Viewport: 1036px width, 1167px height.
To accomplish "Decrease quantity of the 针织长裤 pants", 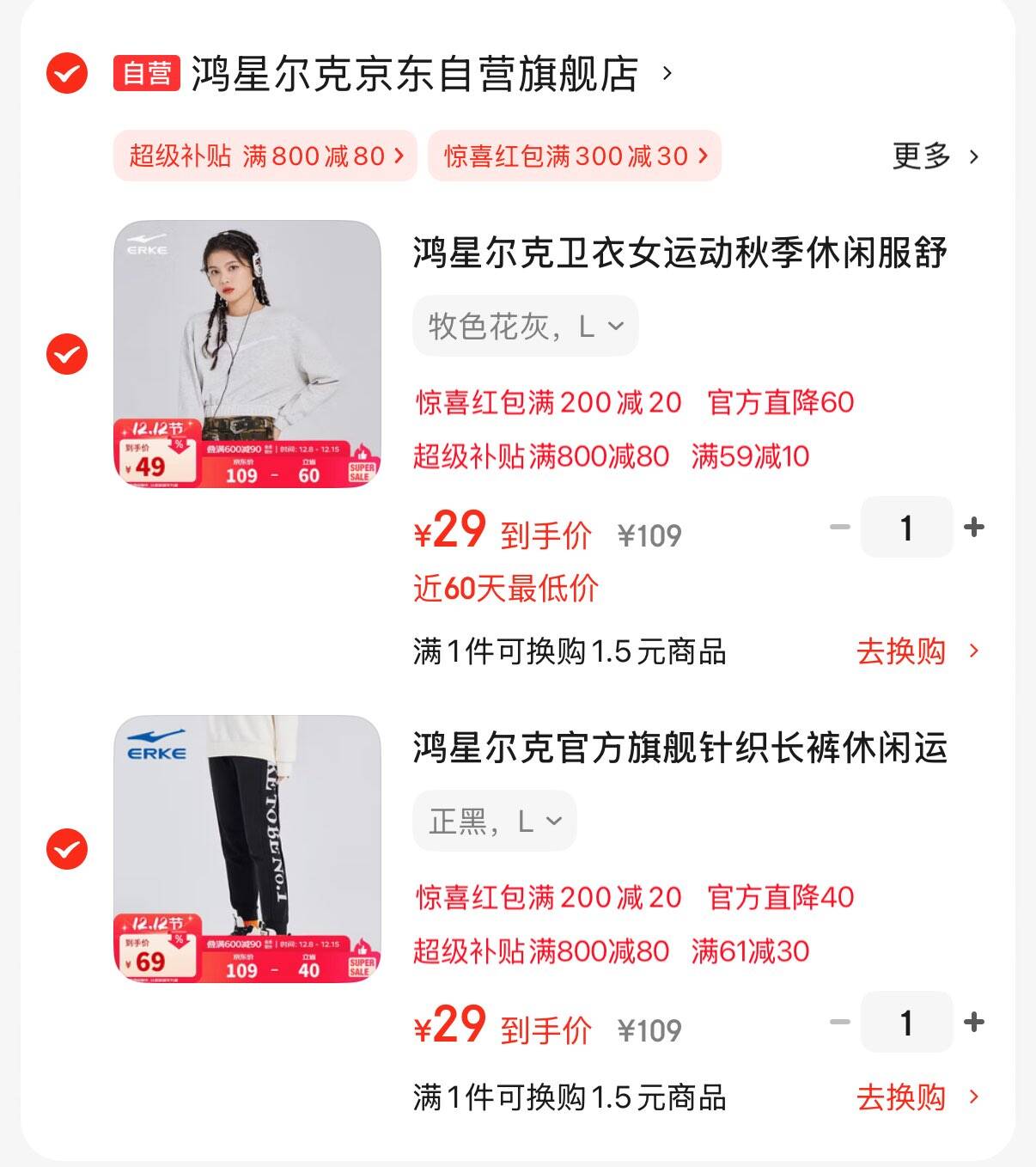I will [x=839, y=1022].
